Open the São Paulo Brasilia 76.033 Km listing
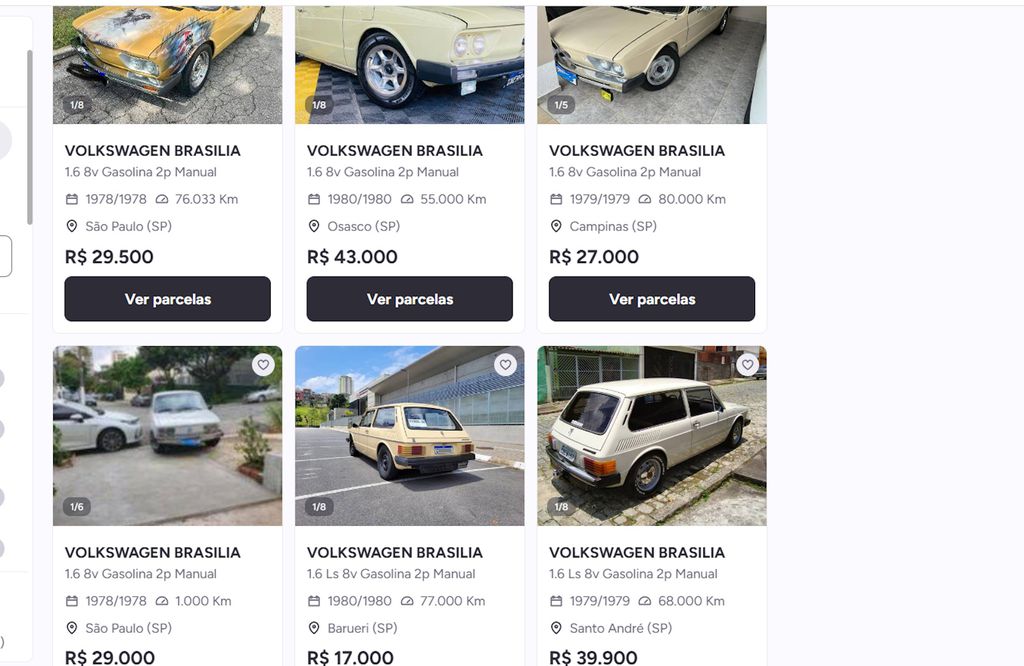 click(x=152, y=151)
